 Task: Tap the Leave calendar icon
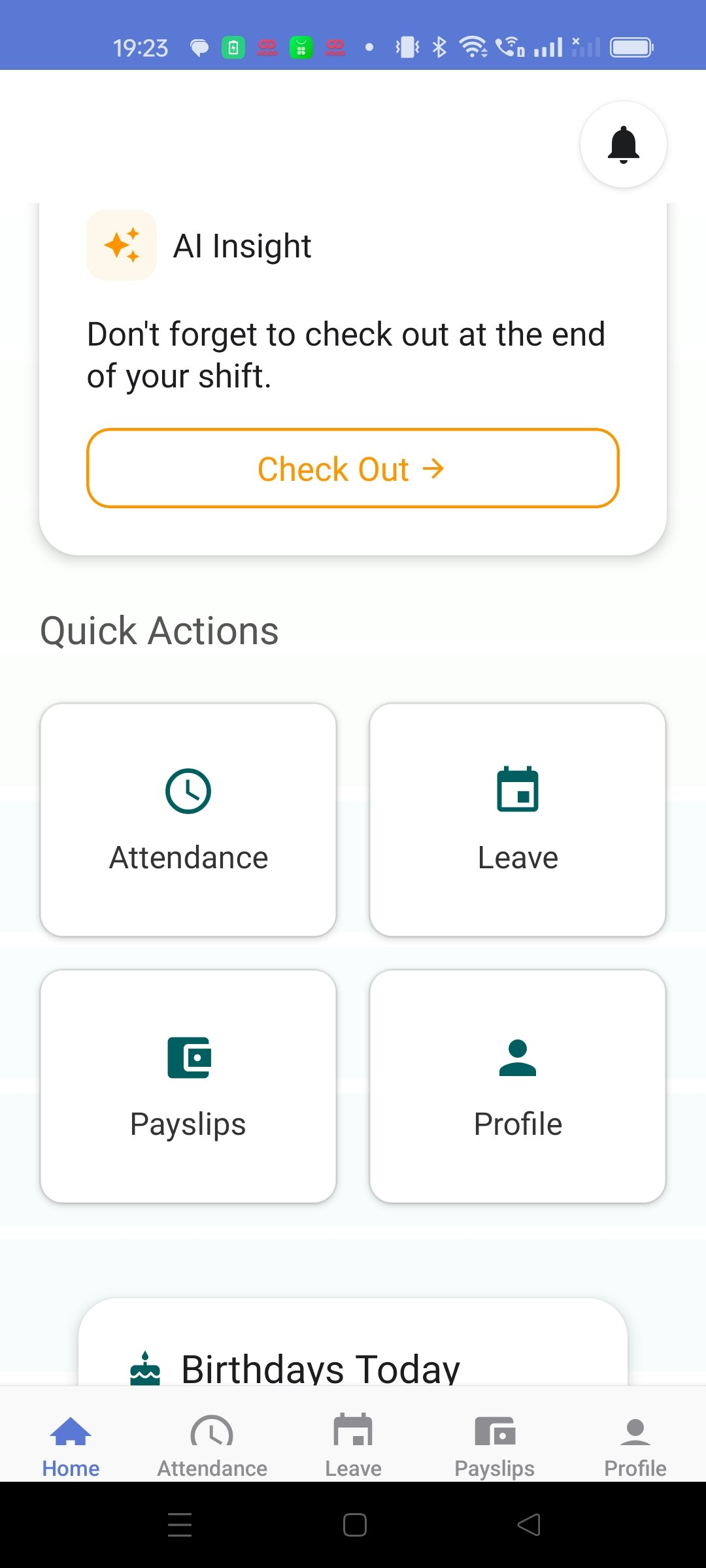(x=517, y=790)
